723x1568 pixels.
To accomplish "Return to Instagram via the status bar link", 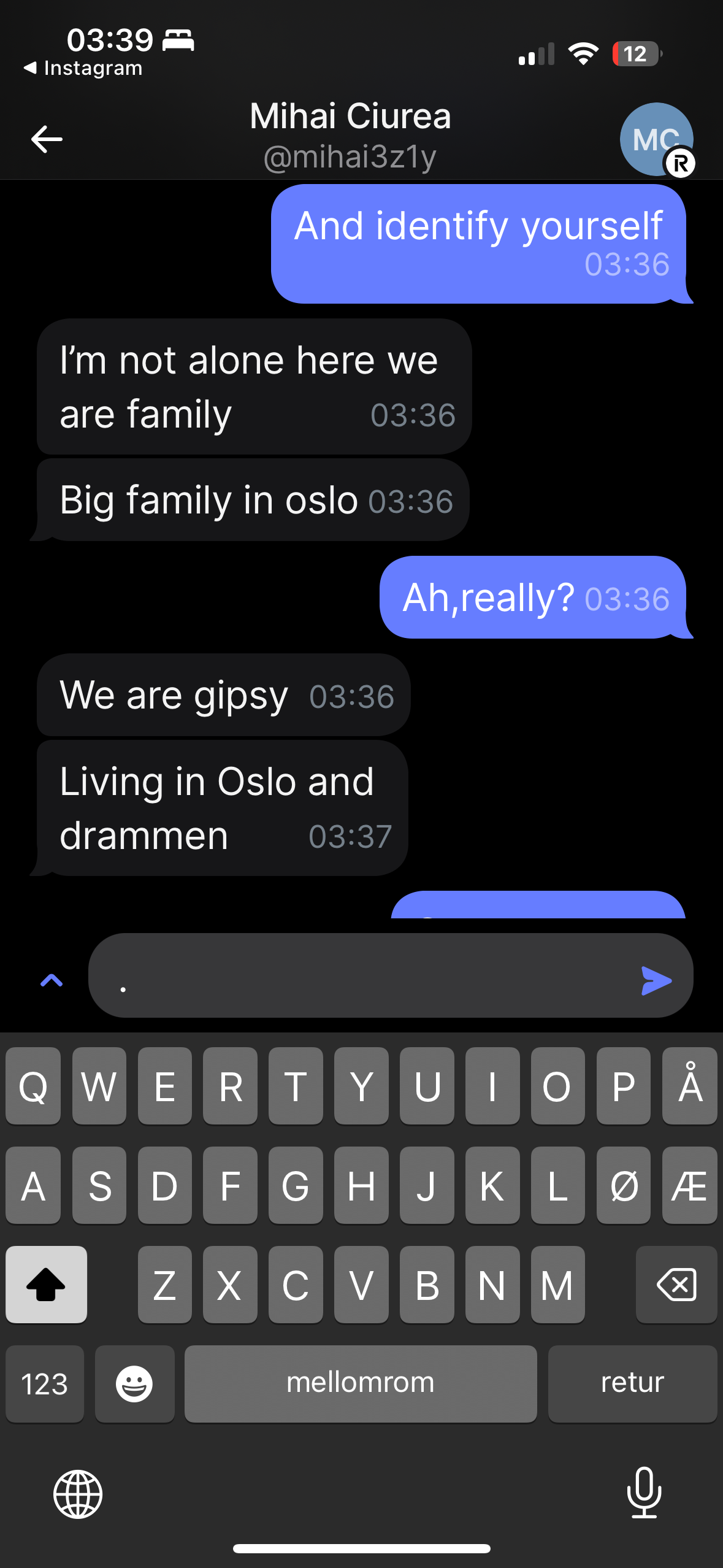I will coord(83,68).
